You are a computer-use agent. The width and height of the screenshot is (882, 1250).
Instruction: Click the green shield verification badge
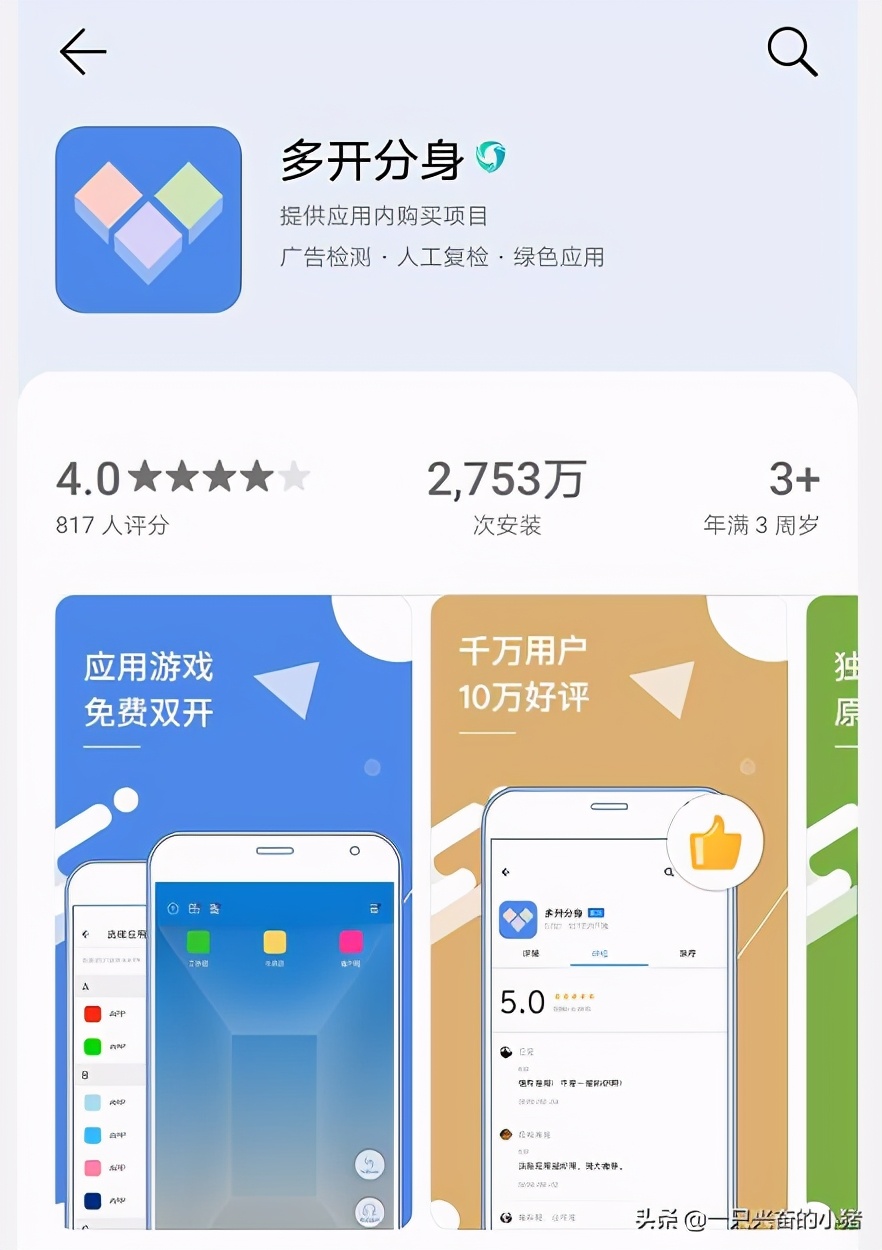click(490, 157)
